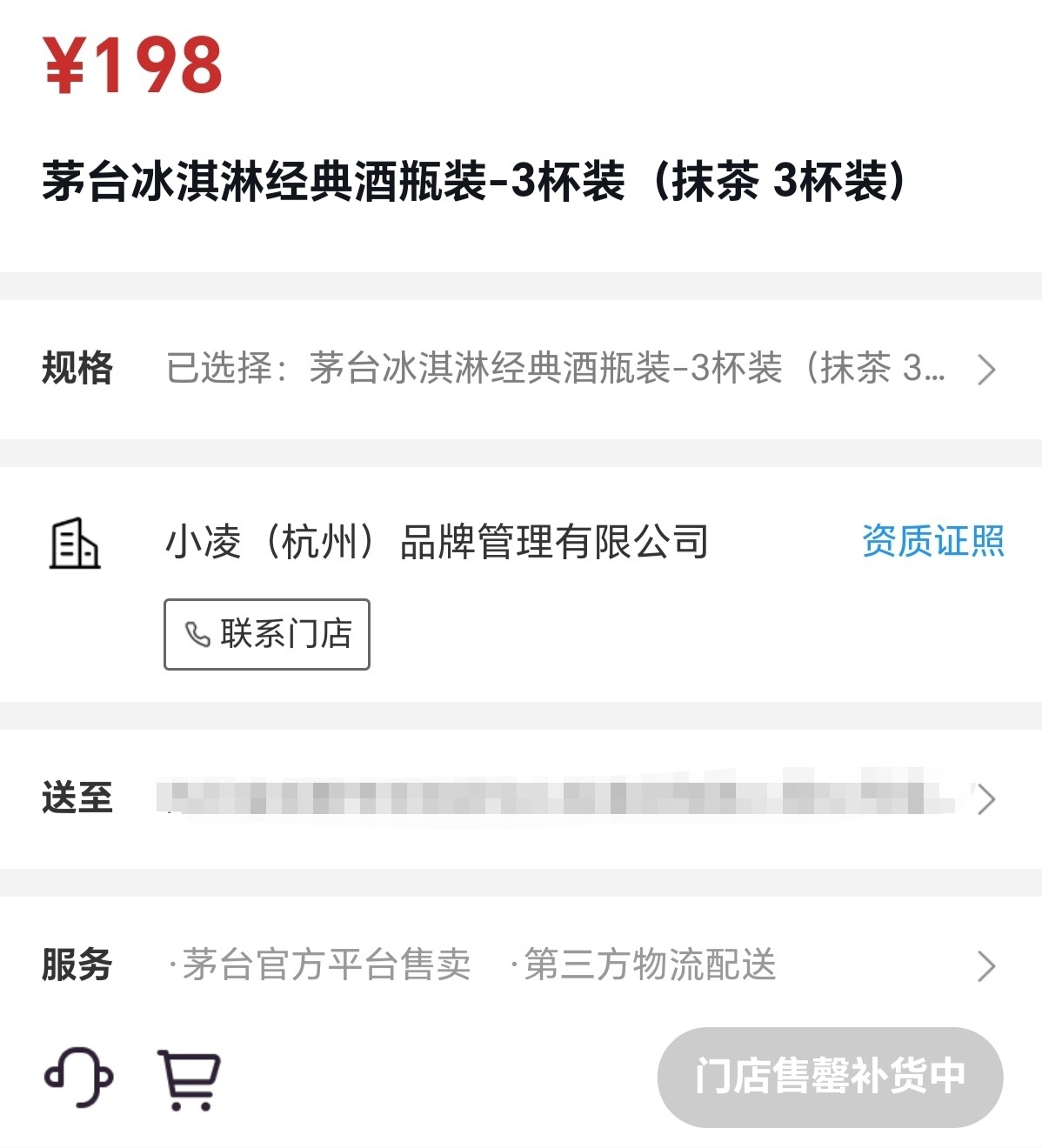Open the shopping cart icon
Viewport: 1042px width, 1148px height.
tap(189, 1078)
